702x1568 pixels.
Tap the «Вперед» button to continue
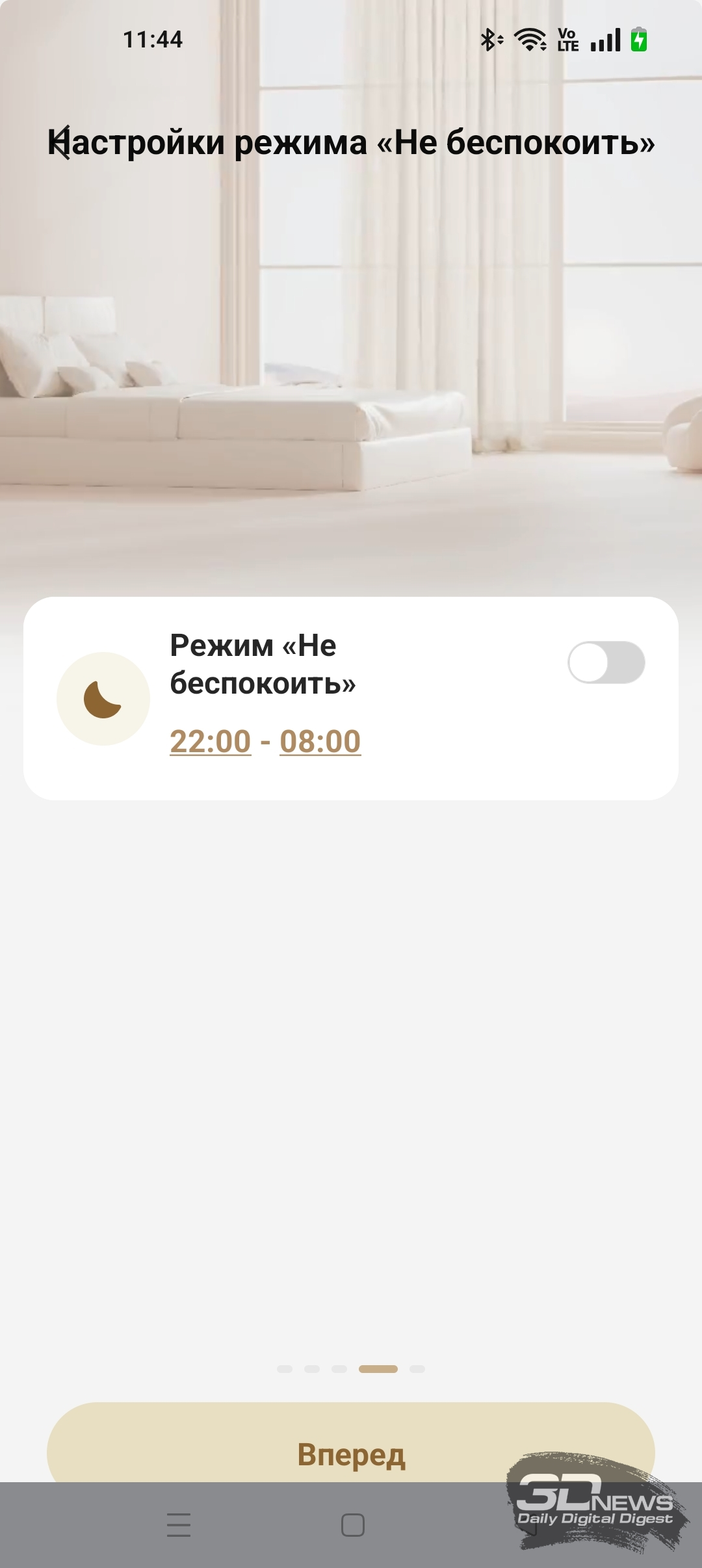(351, 1454)
